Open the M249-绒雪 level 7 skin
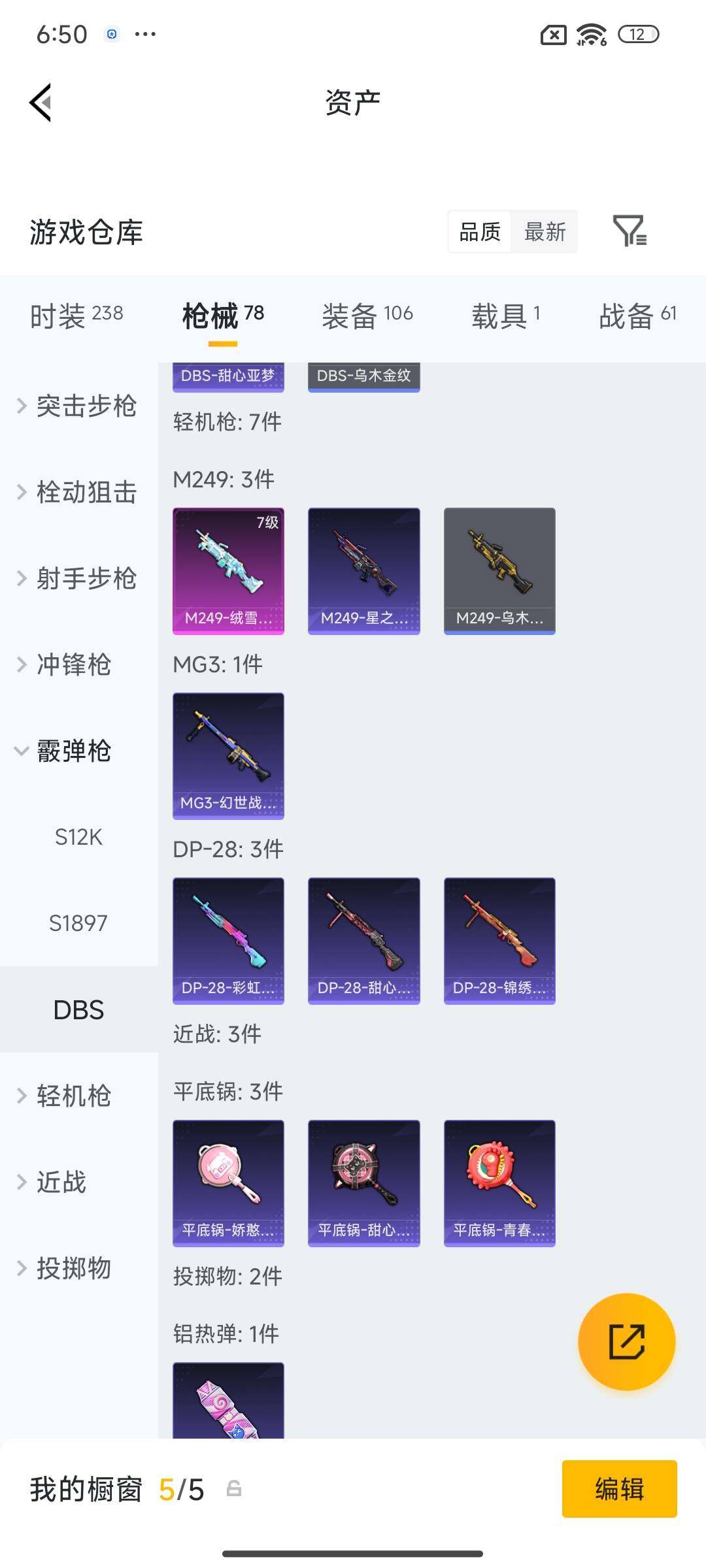 tap(228, 570)
